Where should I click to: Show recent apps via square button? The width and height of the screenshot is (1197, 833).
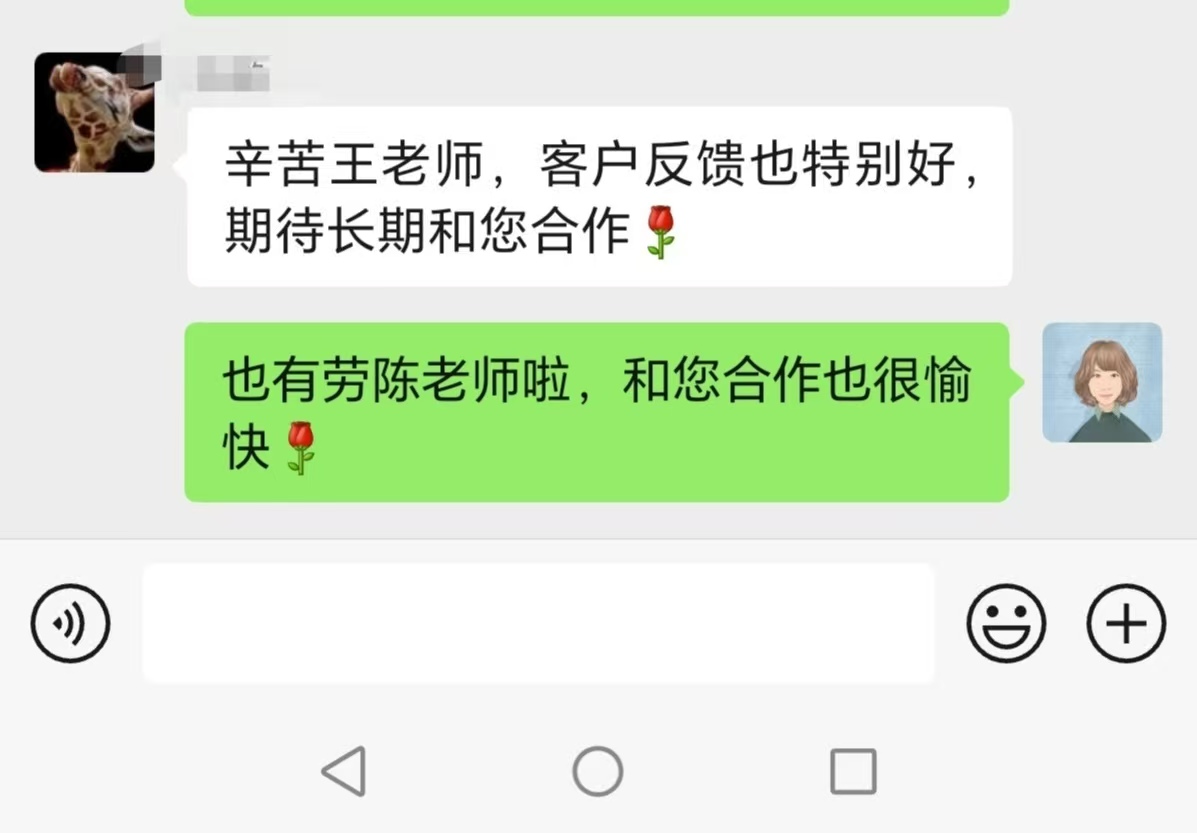coord(853,771)
